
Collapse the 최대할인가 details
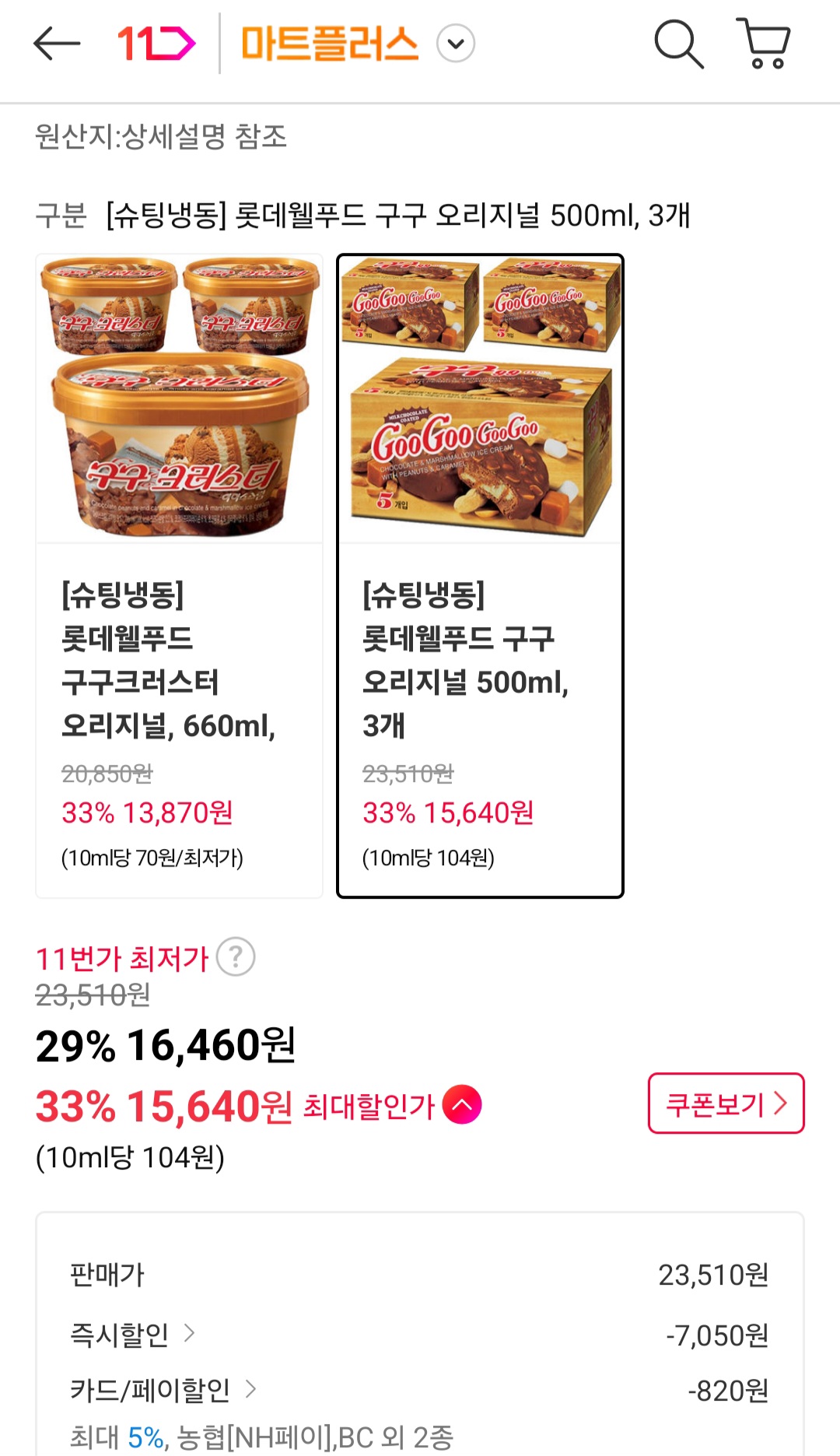(462, 1104)
